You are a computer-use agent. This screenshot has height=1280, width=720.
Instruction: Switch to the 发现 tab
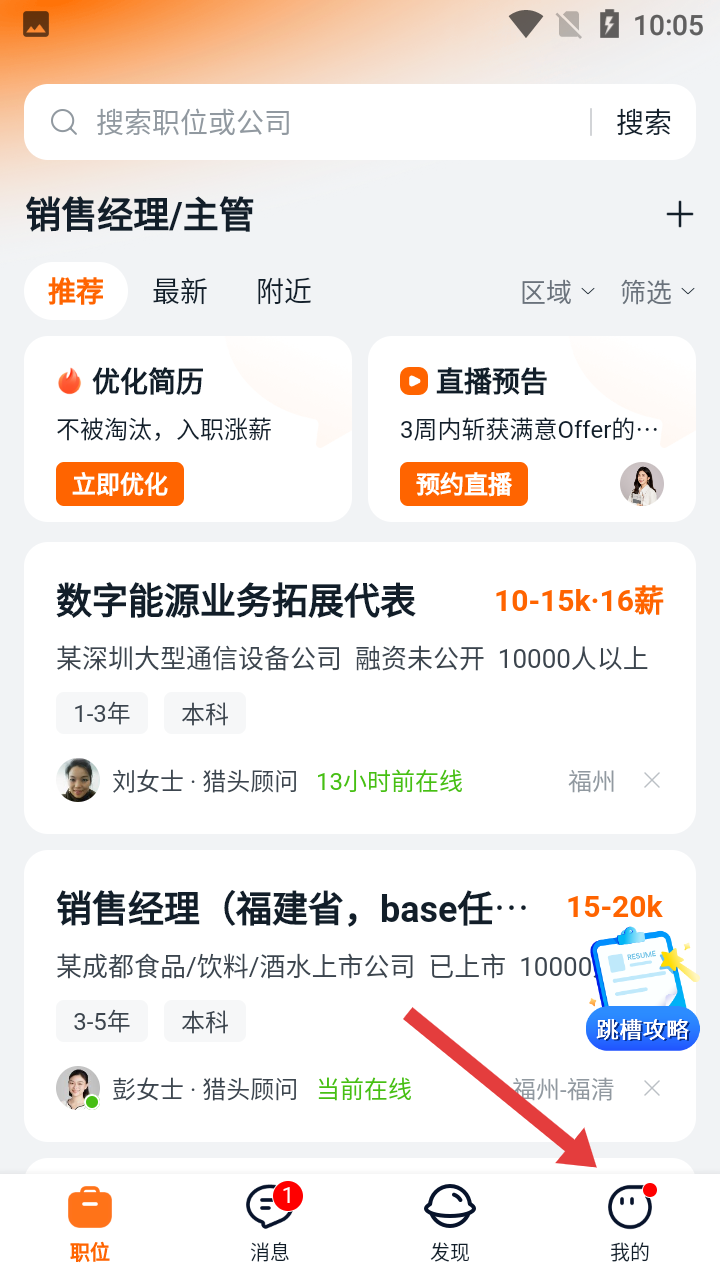click(x=450, y=1224)
